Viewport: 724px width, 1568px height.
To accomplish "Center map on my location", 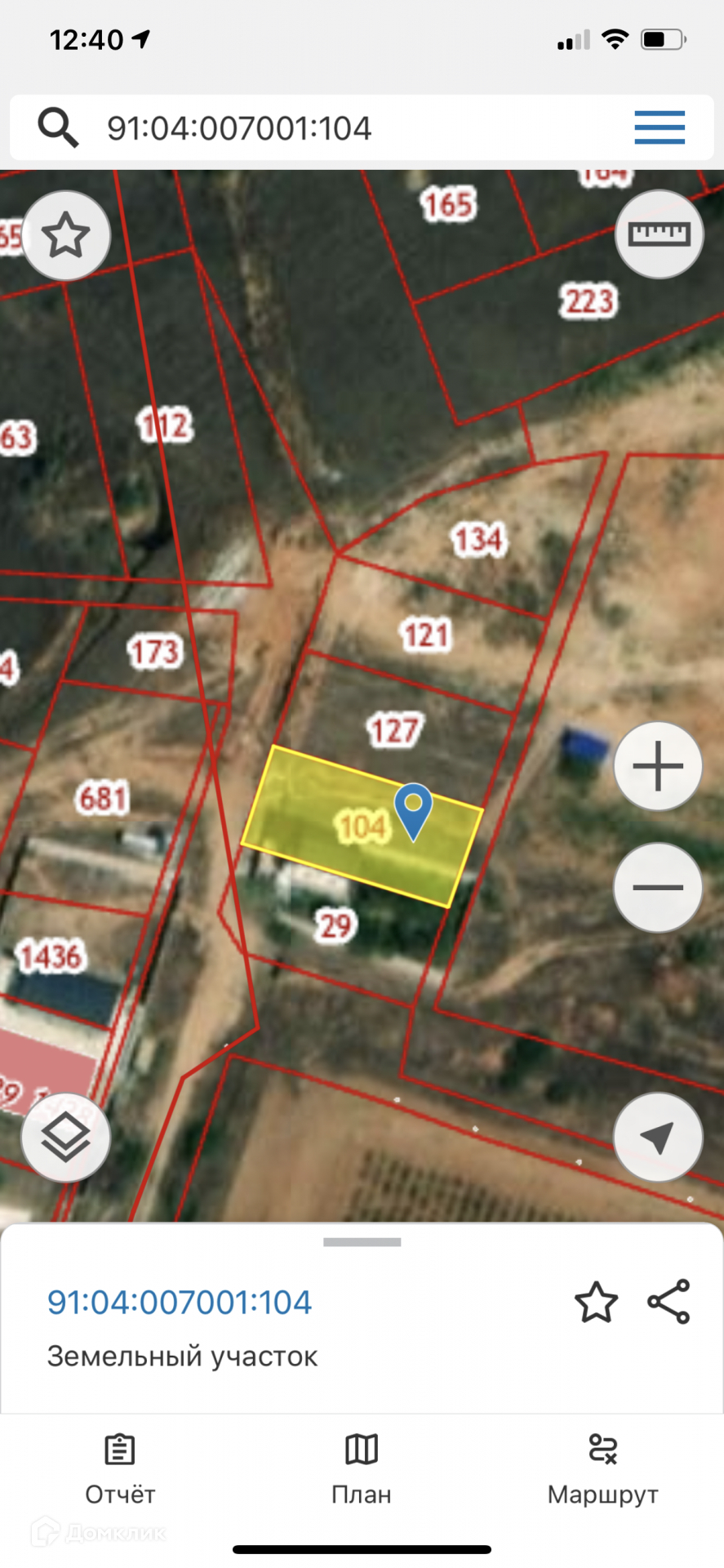I will tap(658, 1138).
